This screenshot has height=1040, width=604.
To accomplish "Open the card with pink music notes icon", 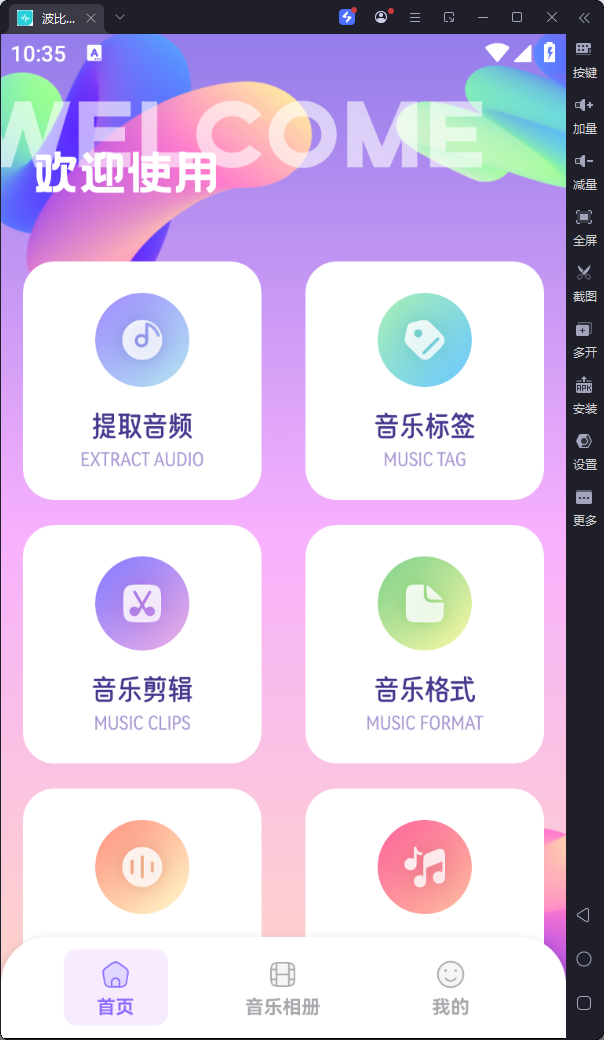I will [x=424, y=866].
